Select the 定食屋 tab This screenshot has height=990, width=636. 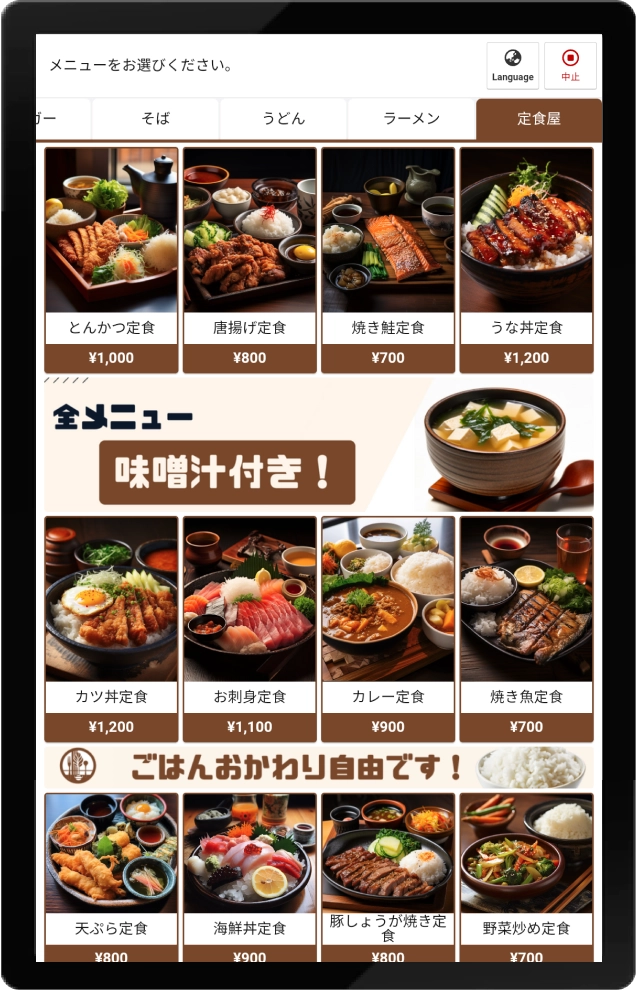click(x=538, y=119)
